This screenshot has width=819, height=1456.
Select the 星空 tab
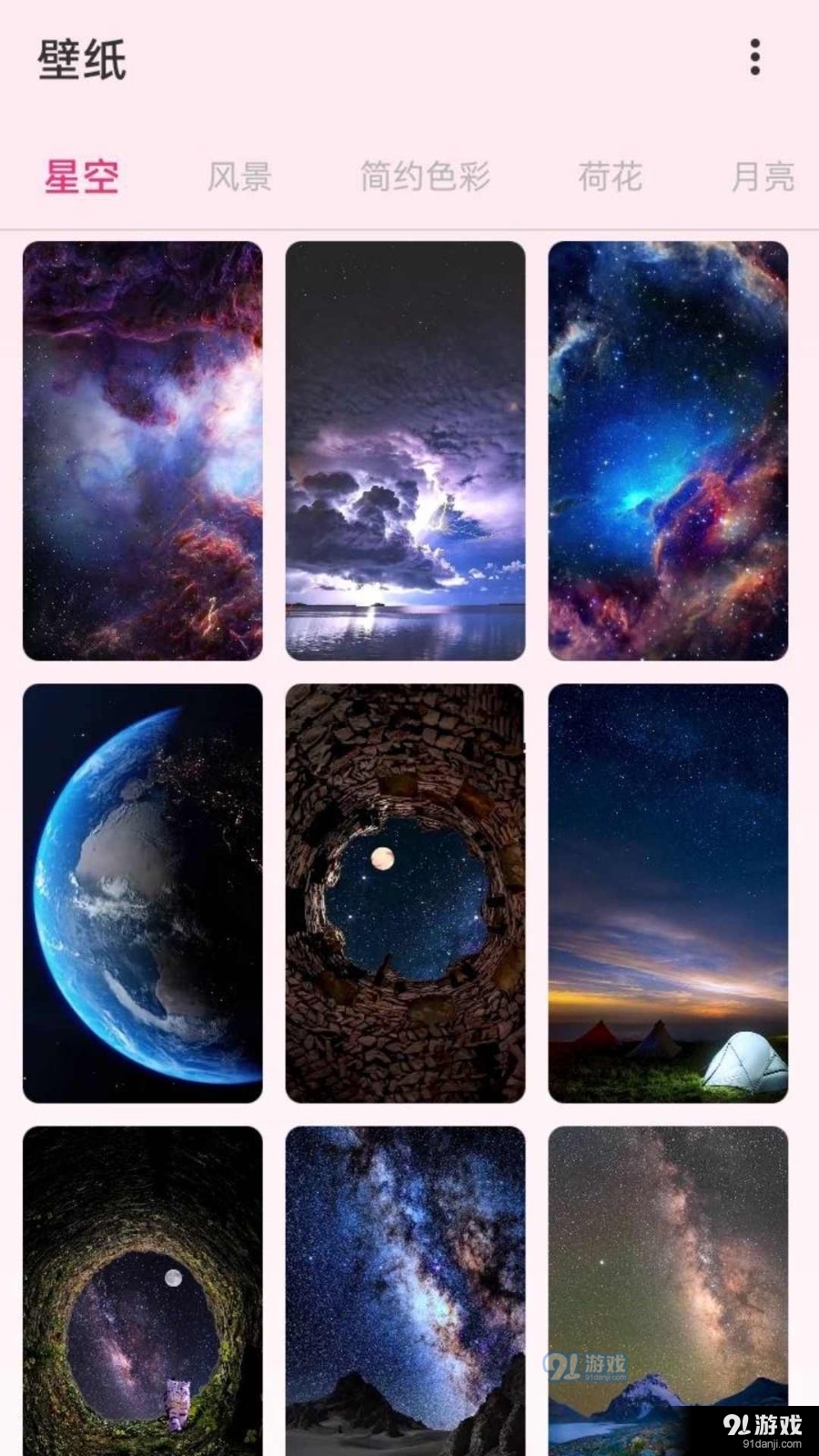click(82, 177)
